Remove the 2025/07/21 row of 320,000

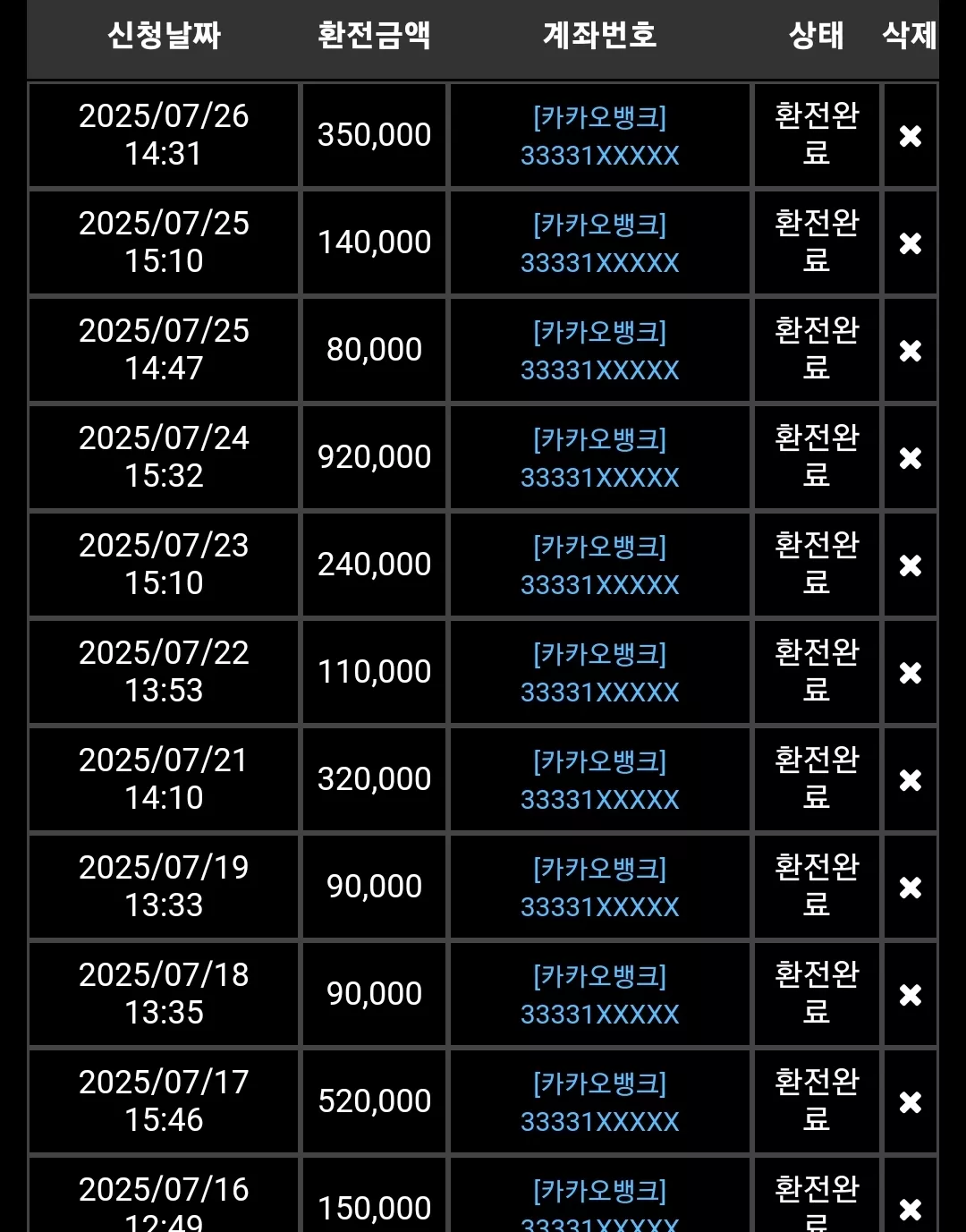(911, 780)
